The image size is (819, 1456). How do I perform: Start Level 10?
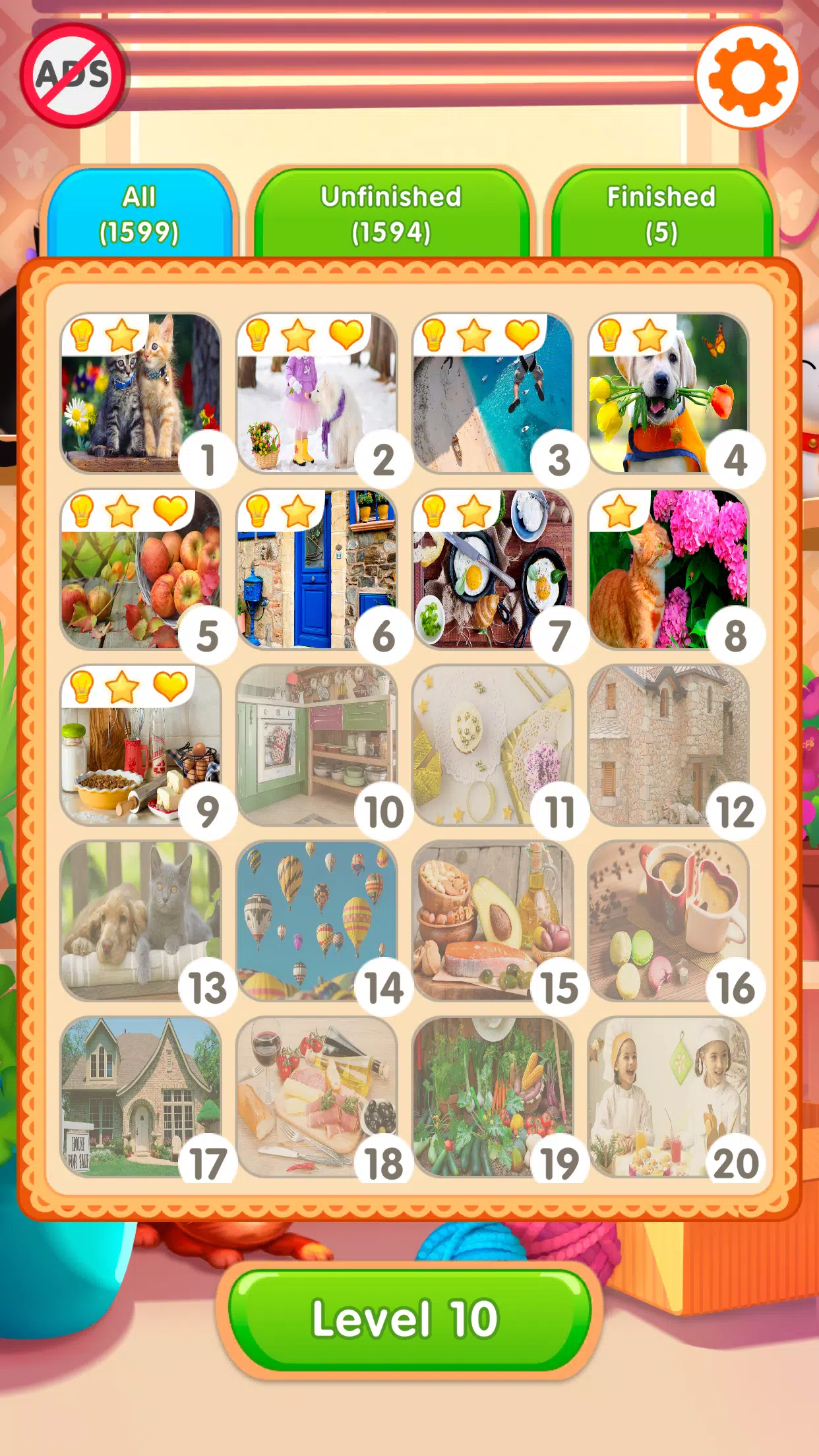[409, 1320]
